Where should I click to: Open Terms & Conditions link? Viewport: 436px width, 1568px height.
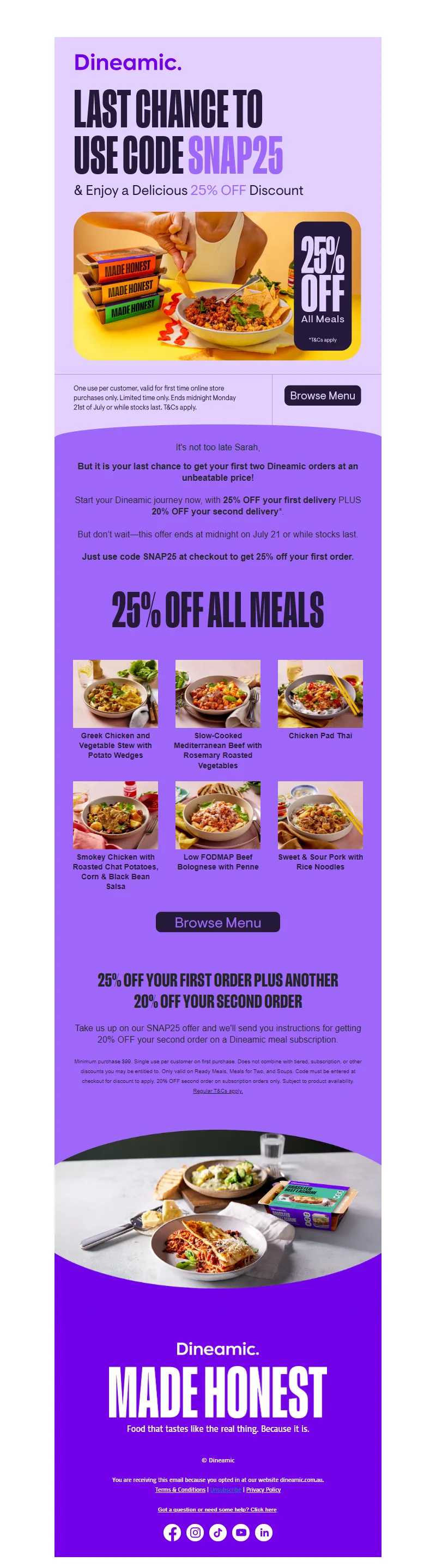click(x=180, y=1490)
